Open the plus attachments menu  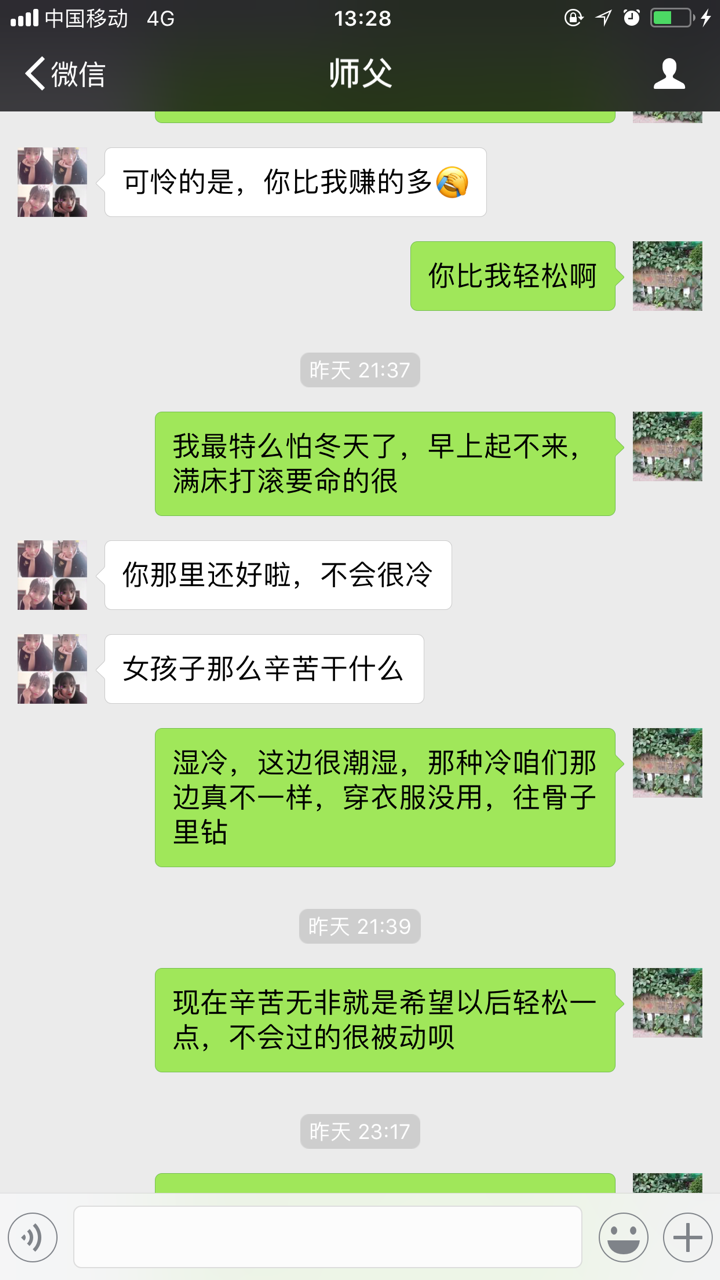(687, 1238)
